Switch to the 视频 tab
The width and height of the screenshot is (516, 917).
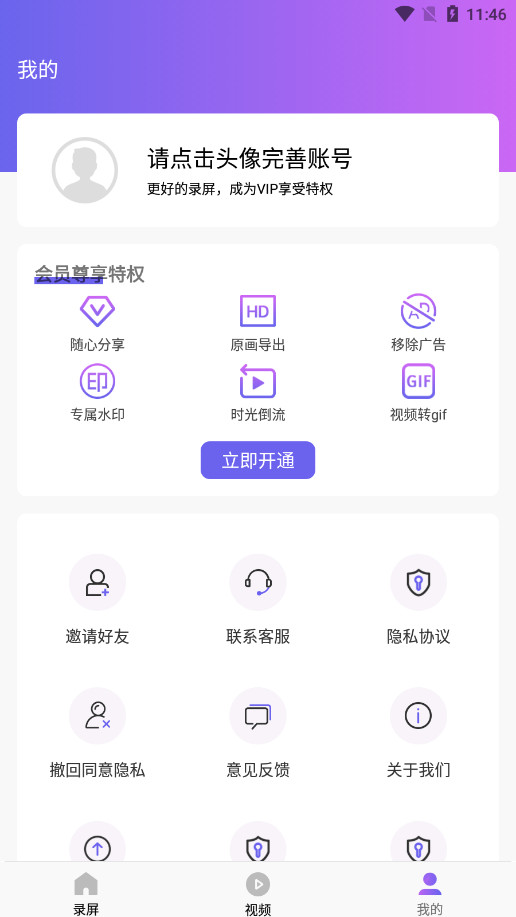tap(258, 893)
